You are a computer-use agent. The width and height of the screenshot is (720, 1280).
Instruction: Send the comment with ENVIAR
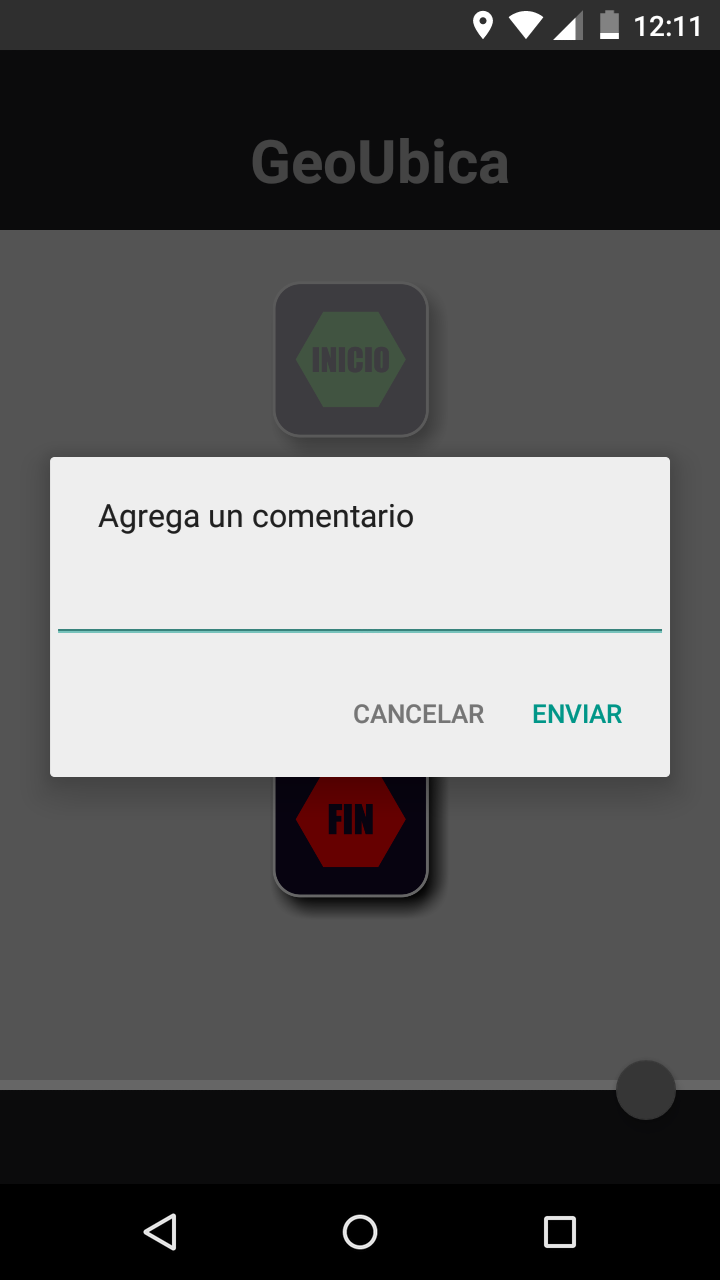pos(577,714)
